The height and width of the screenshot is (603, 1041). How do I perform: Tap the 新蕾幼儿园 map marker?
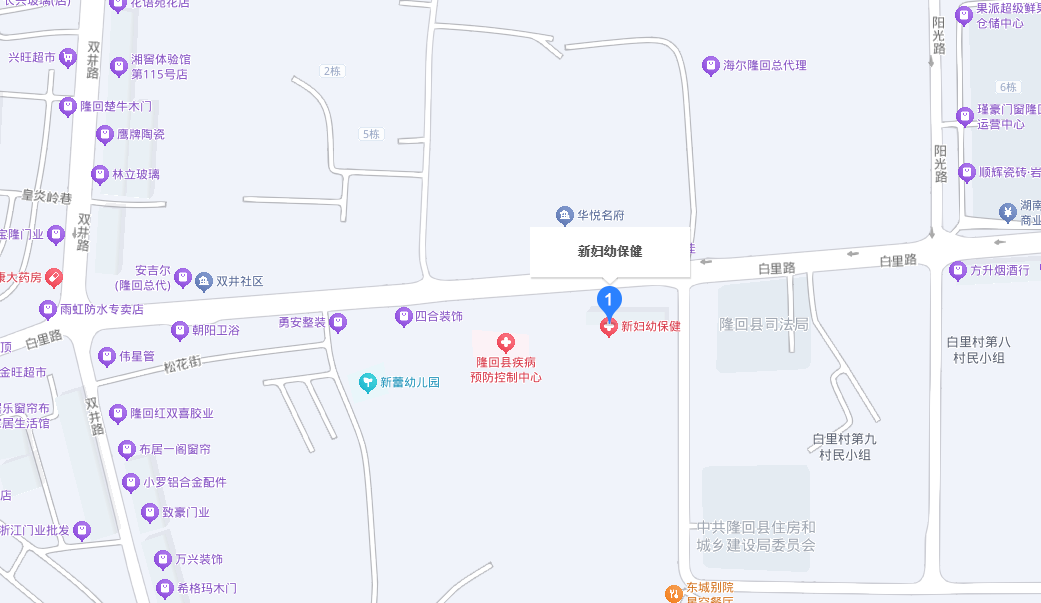(x=368, y=382)
